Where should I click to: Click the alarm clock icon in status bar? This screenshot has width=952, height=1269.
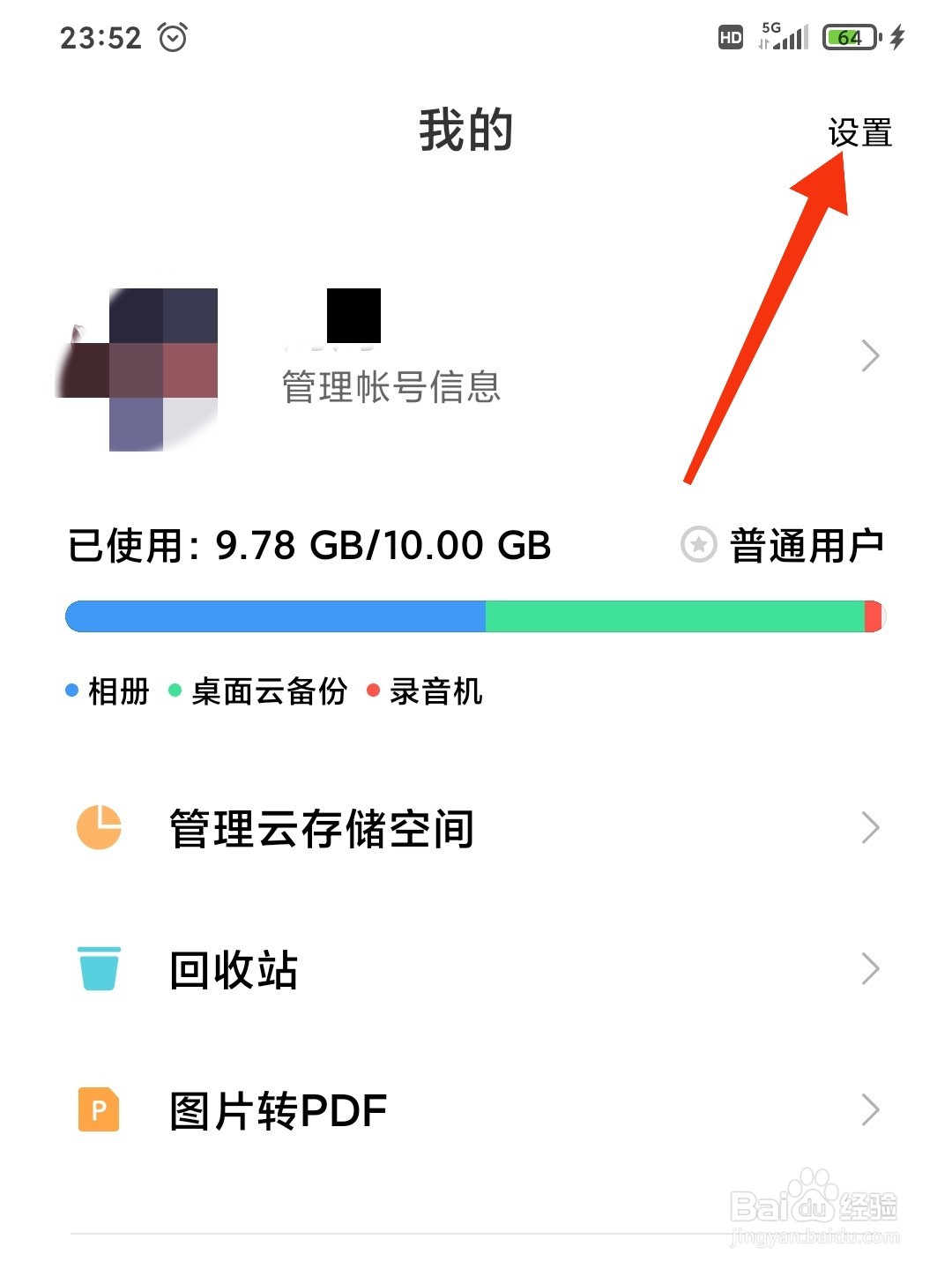click(x=173, y=37)
